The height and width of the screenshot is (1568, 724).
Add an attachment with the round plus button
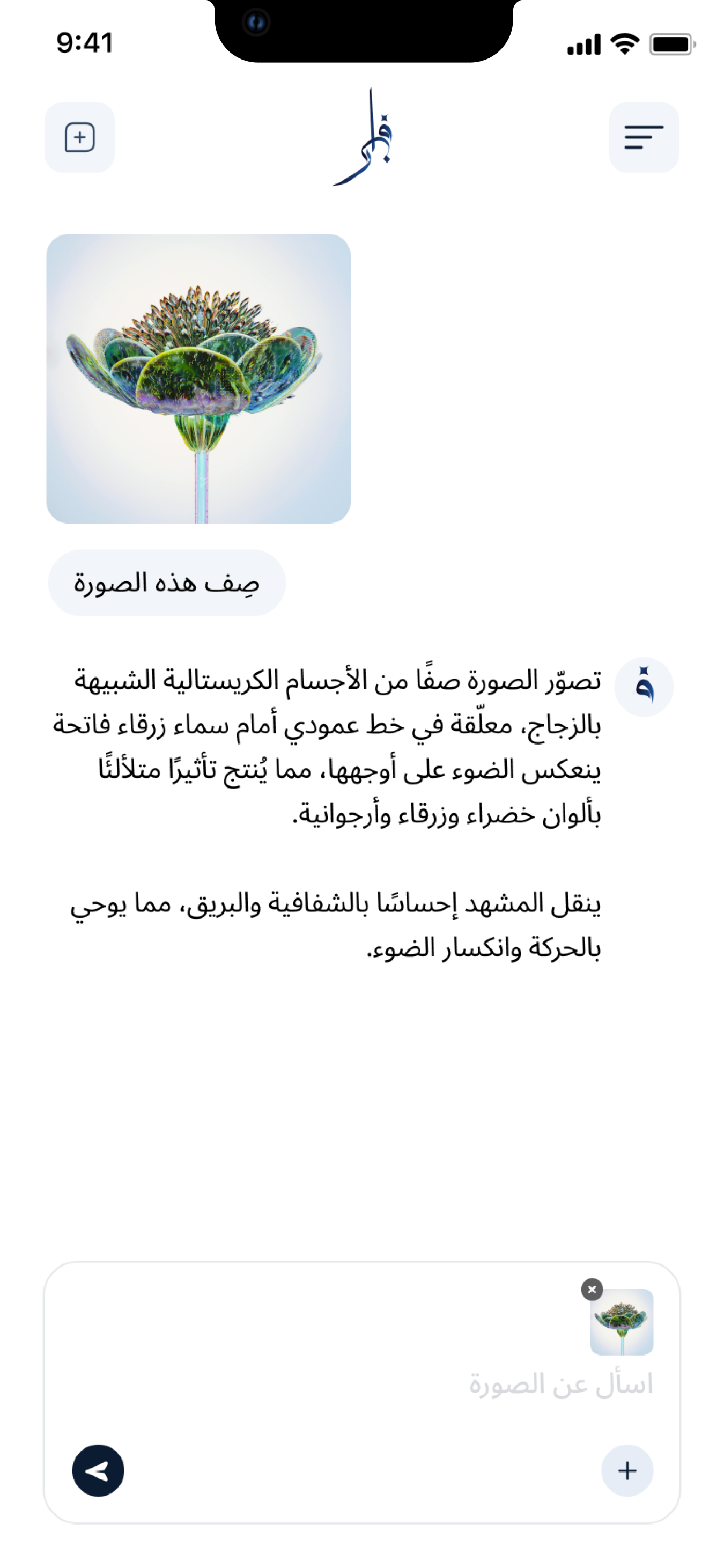pyautogui.click(x=627, y=1470)
